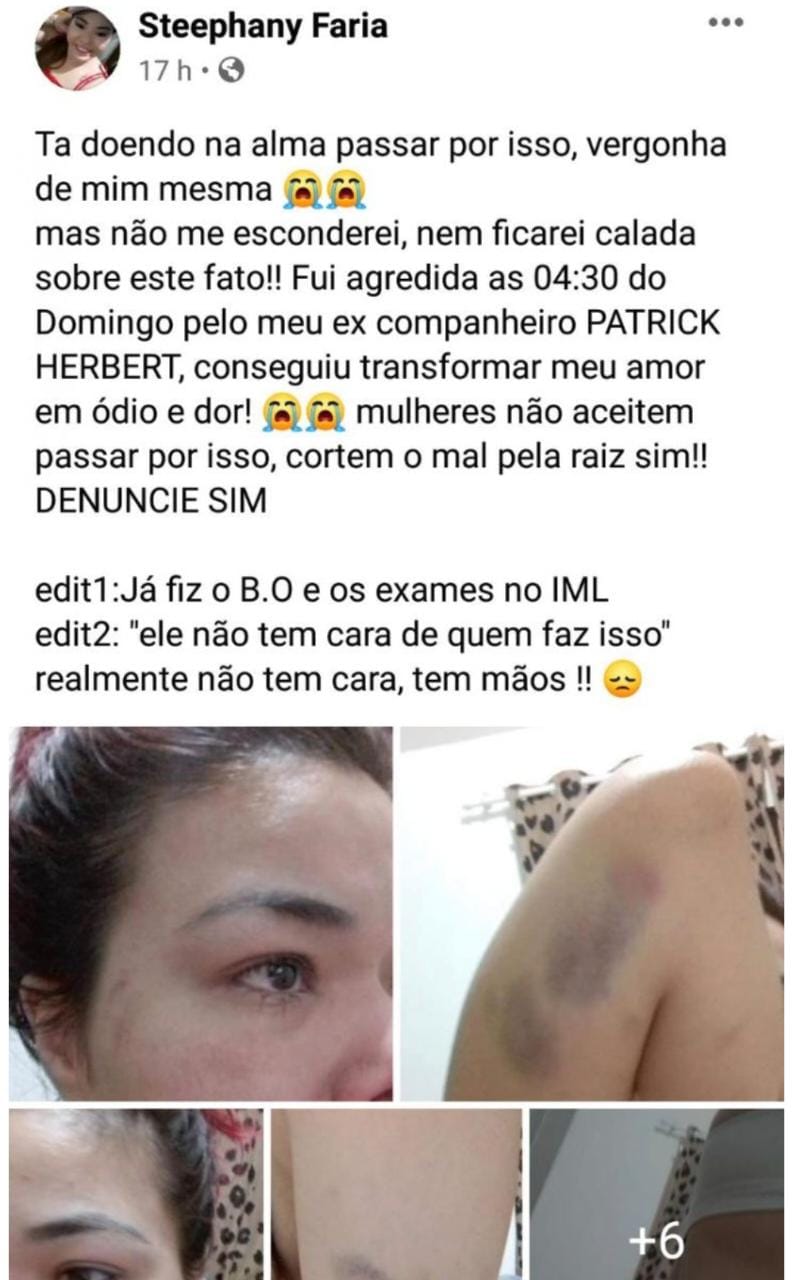797x1280 pixels.
Task: Open the Steephany Faria profile name link
Action: coord(262,27)
